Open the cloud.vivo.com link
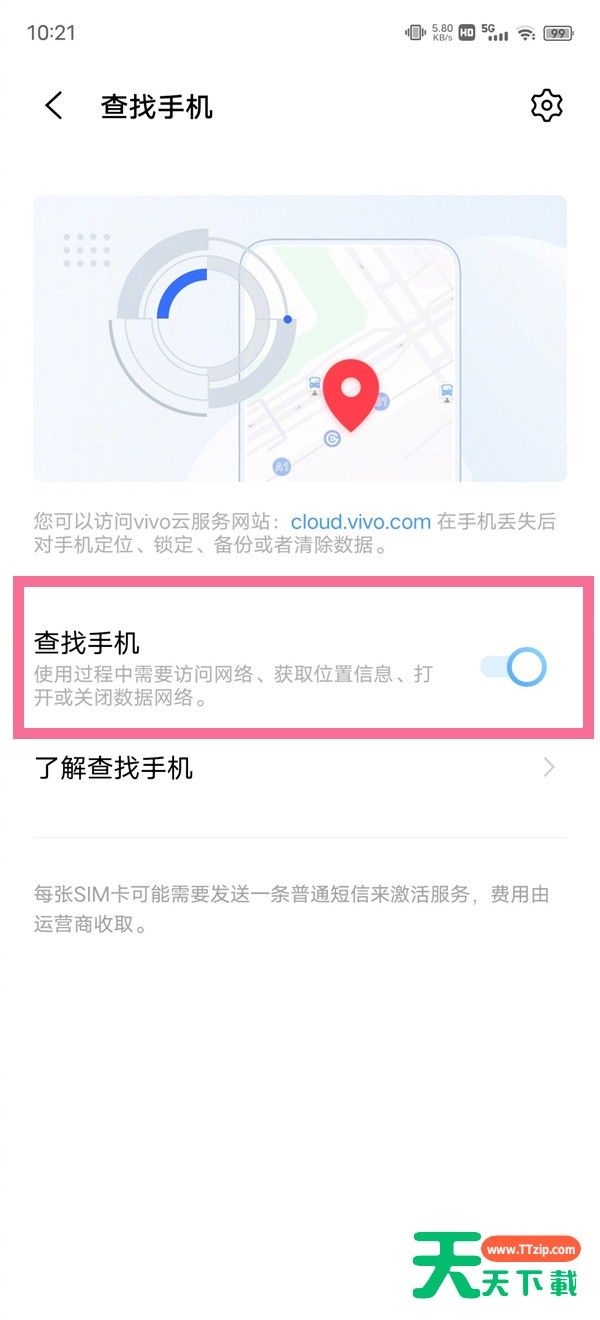This screenshot has height=1320, width=600. [x=361, y=522]
